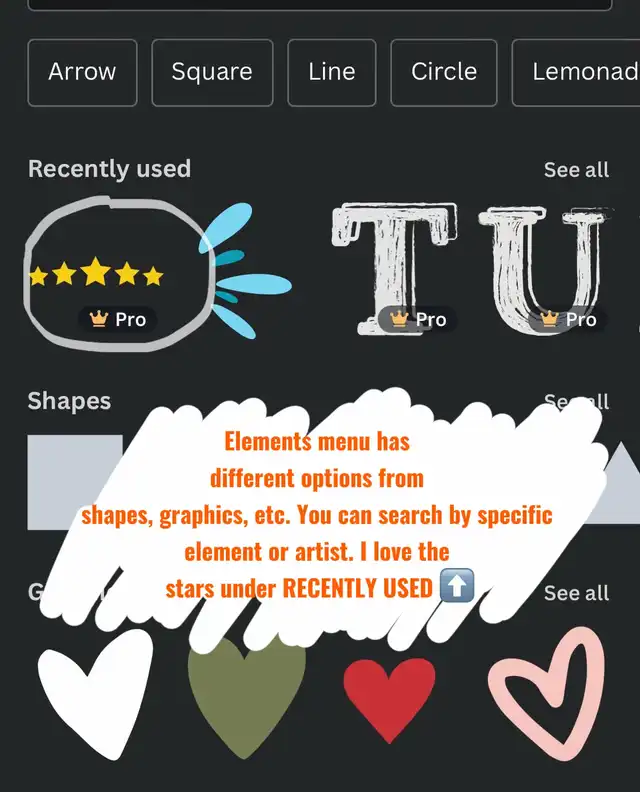Screen dimensions: 640x792
Task: Choose the Square chip
Action: (212, 72)
